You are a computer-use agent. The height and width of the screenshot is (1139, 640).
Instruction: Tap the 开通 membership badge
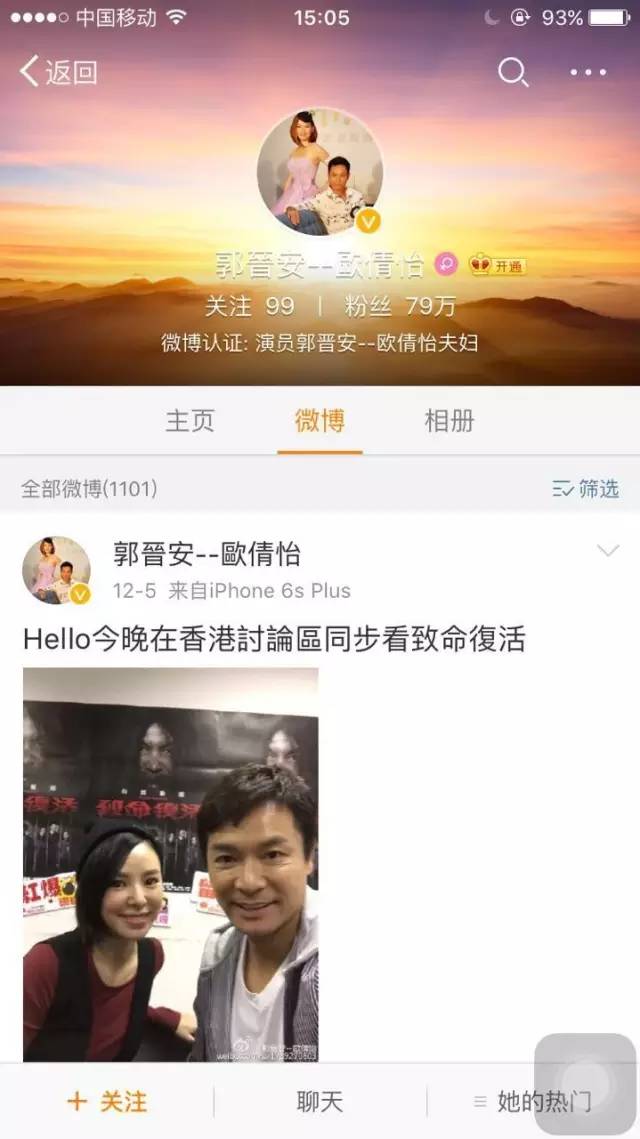pyautogui.click(x=498, y=266)
